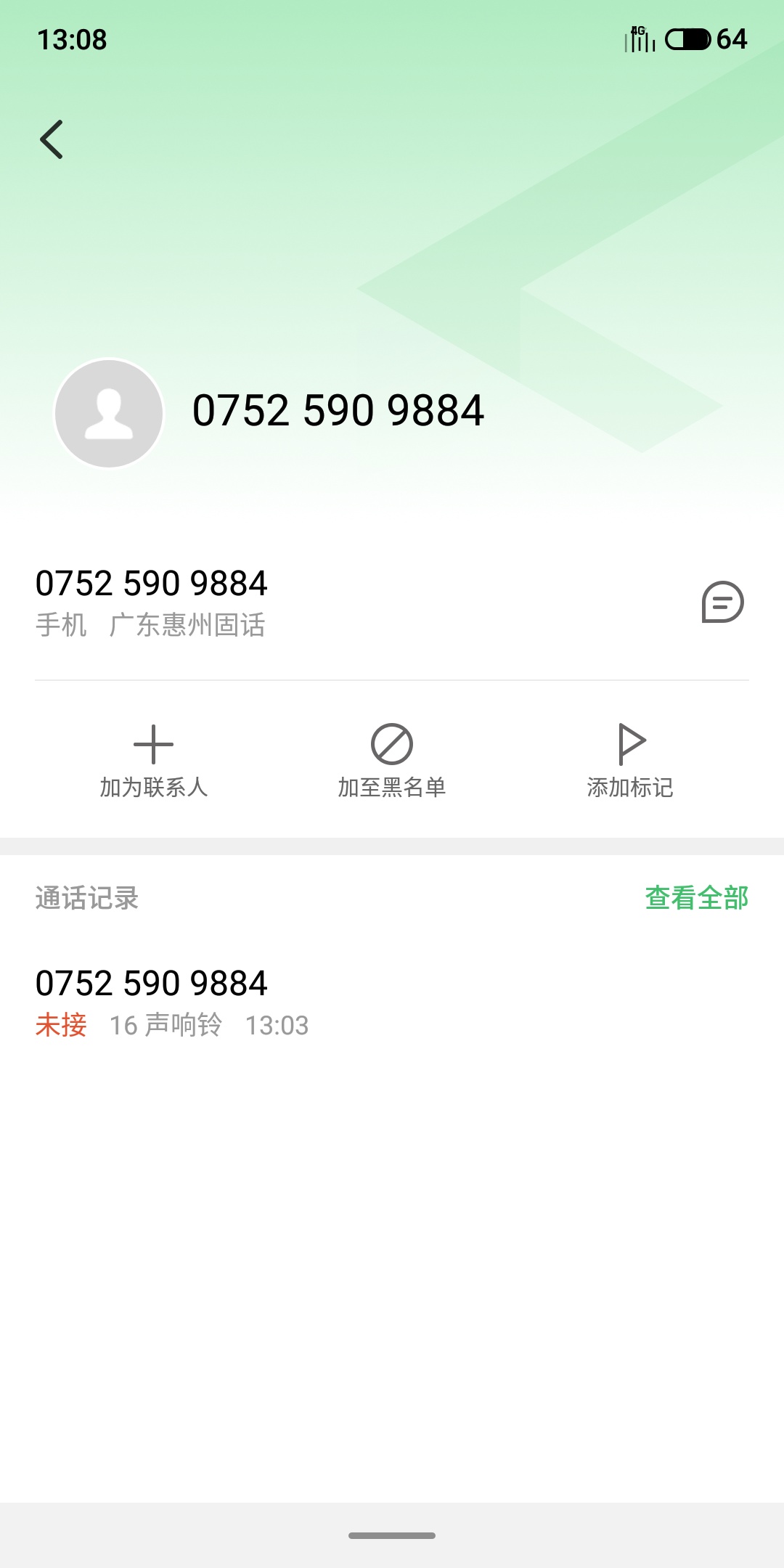The width and height of the screenshot is (784, 1568).
Task: Tap 添加标记 to mark this number
Action: click(x=630, y=761)
